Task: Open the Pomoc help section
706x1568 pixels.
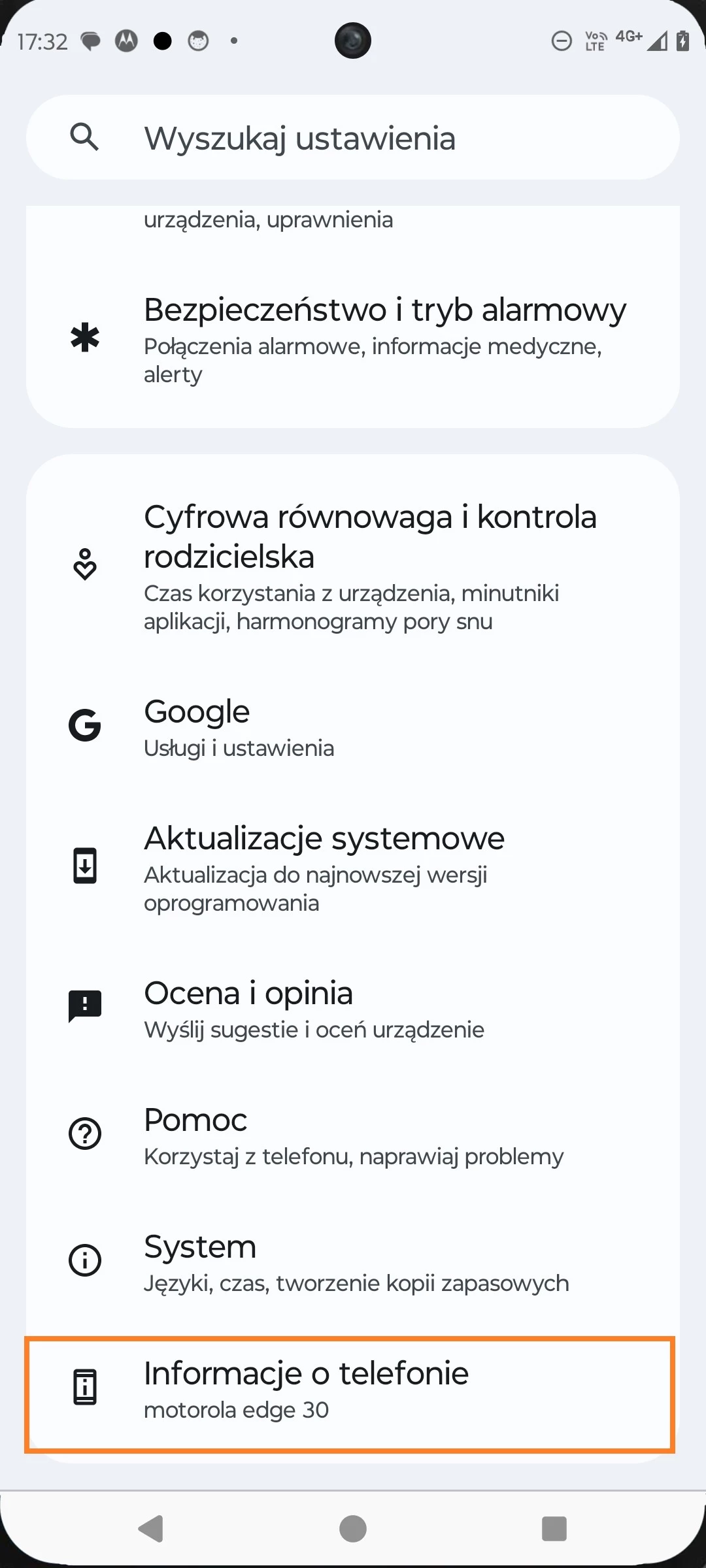Action: click(x=353, y=1135)
